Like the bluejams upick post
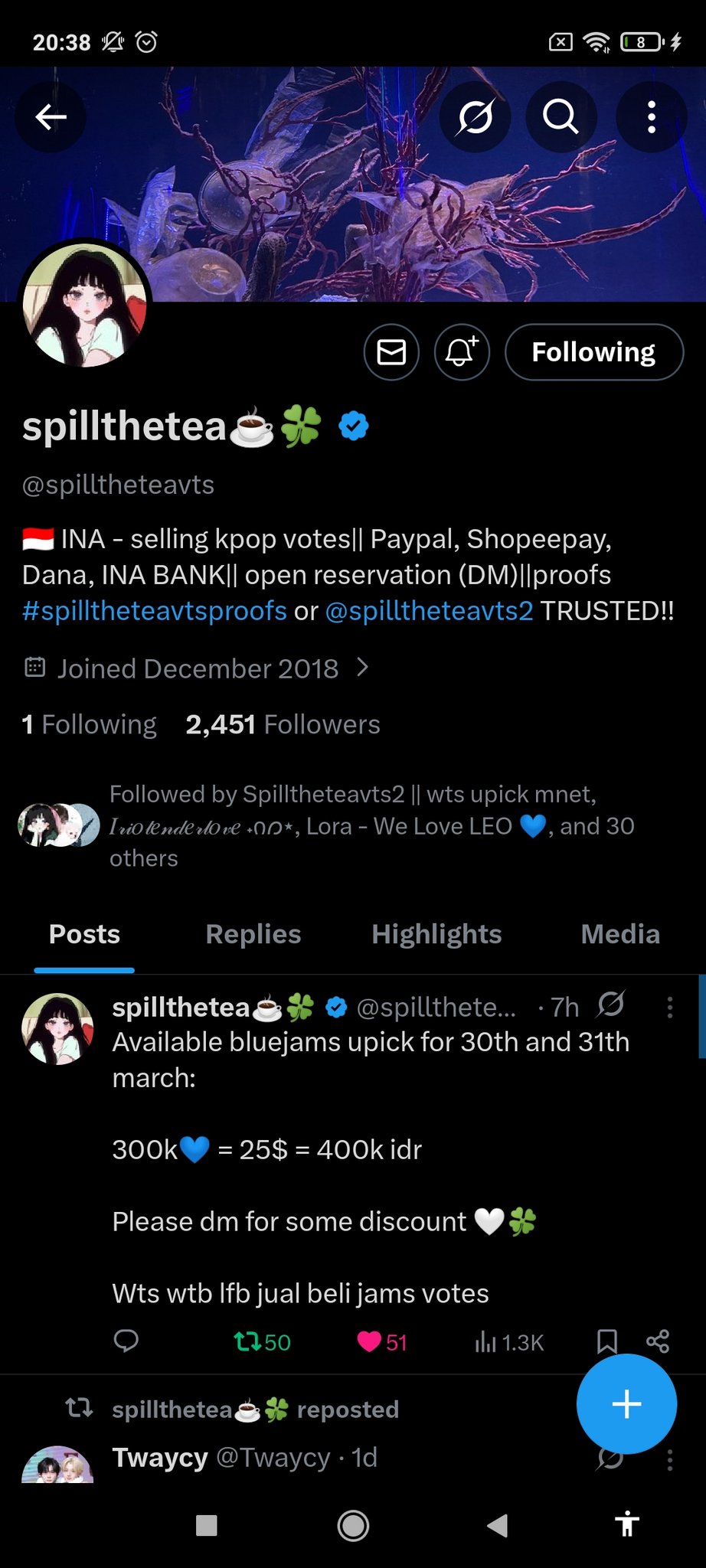This screenshot has height=1568, width=706. point(381,1341)
